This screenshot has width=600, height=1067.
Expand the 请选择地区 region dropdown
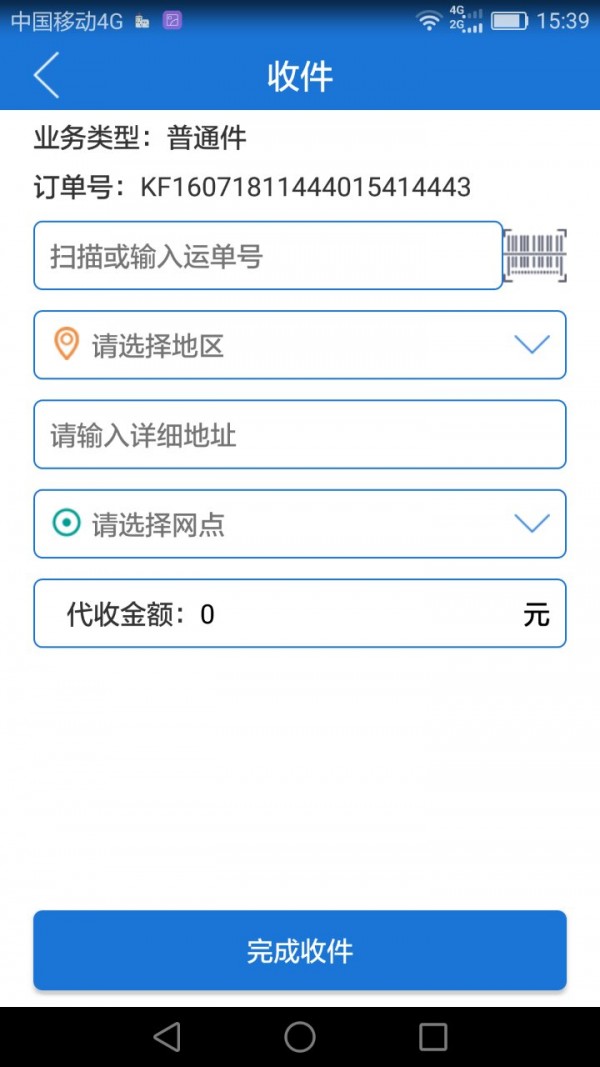(x=300, y=346)
